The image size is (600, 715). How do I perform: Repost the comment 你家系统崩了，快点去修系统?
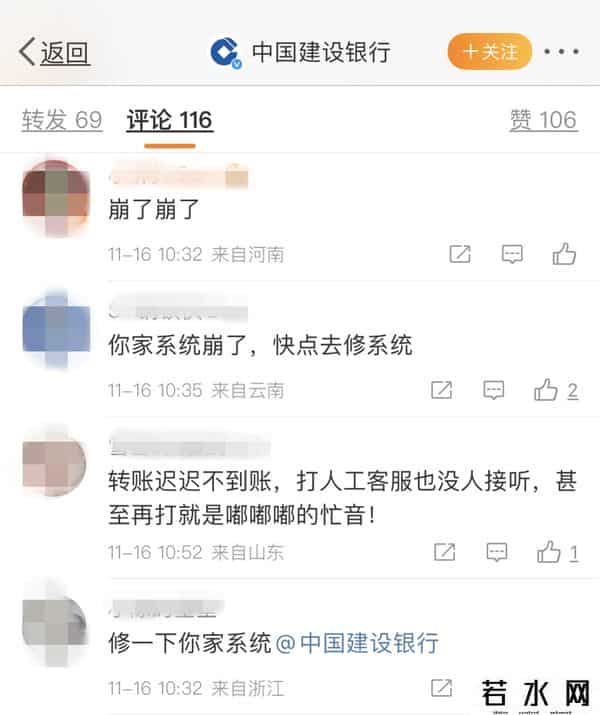(x=441, y=390)
